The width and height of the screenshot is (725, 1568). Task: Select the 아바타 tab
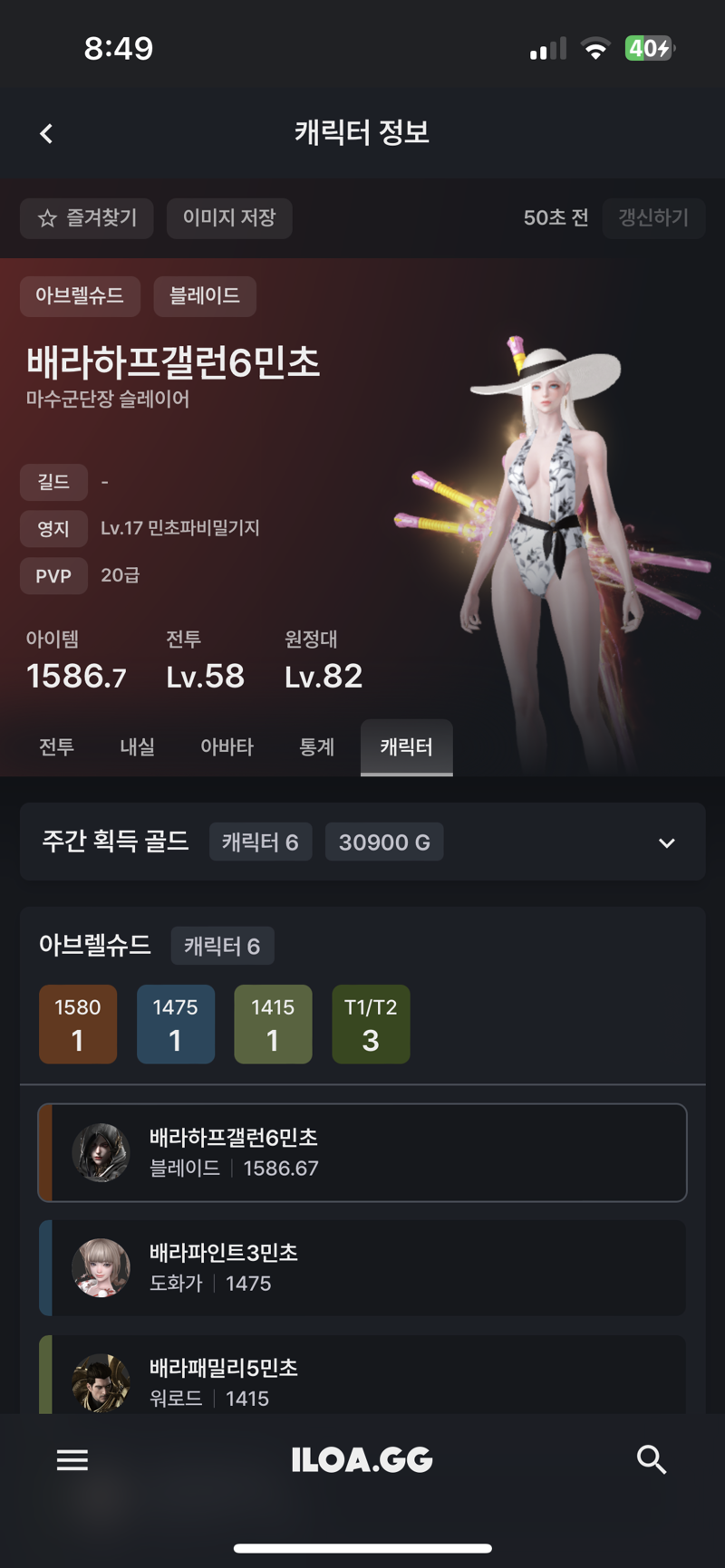227,747
